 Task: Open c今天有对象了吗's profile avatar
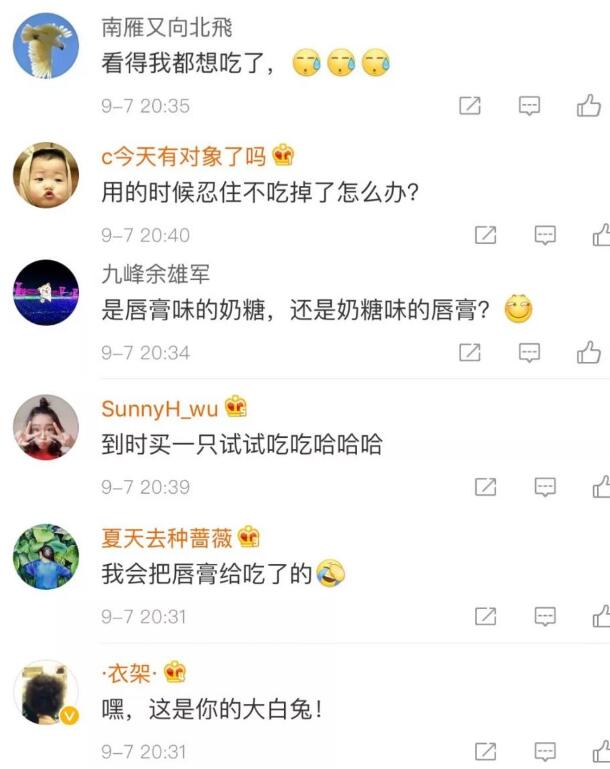point(46,176)
